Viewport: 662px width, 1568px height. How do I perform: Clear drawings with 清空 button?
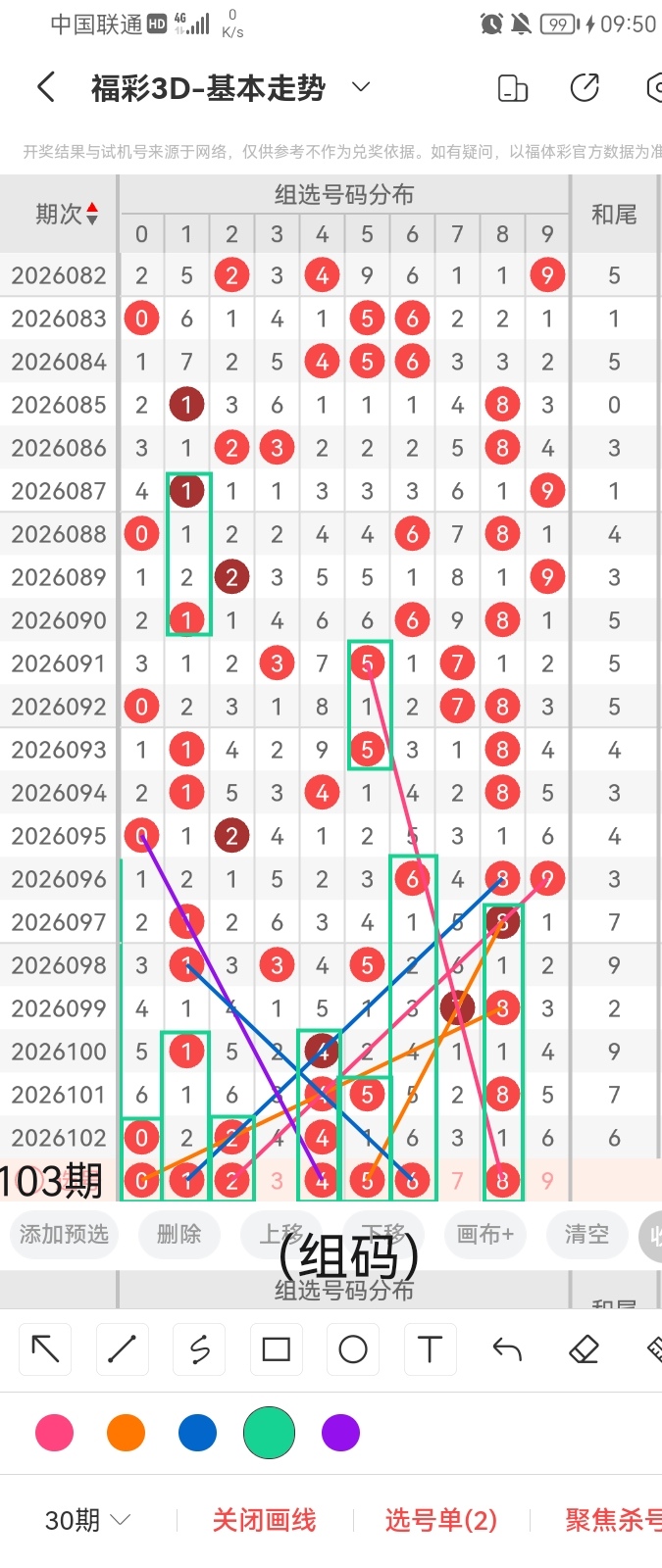click(x=586, y=1234)
